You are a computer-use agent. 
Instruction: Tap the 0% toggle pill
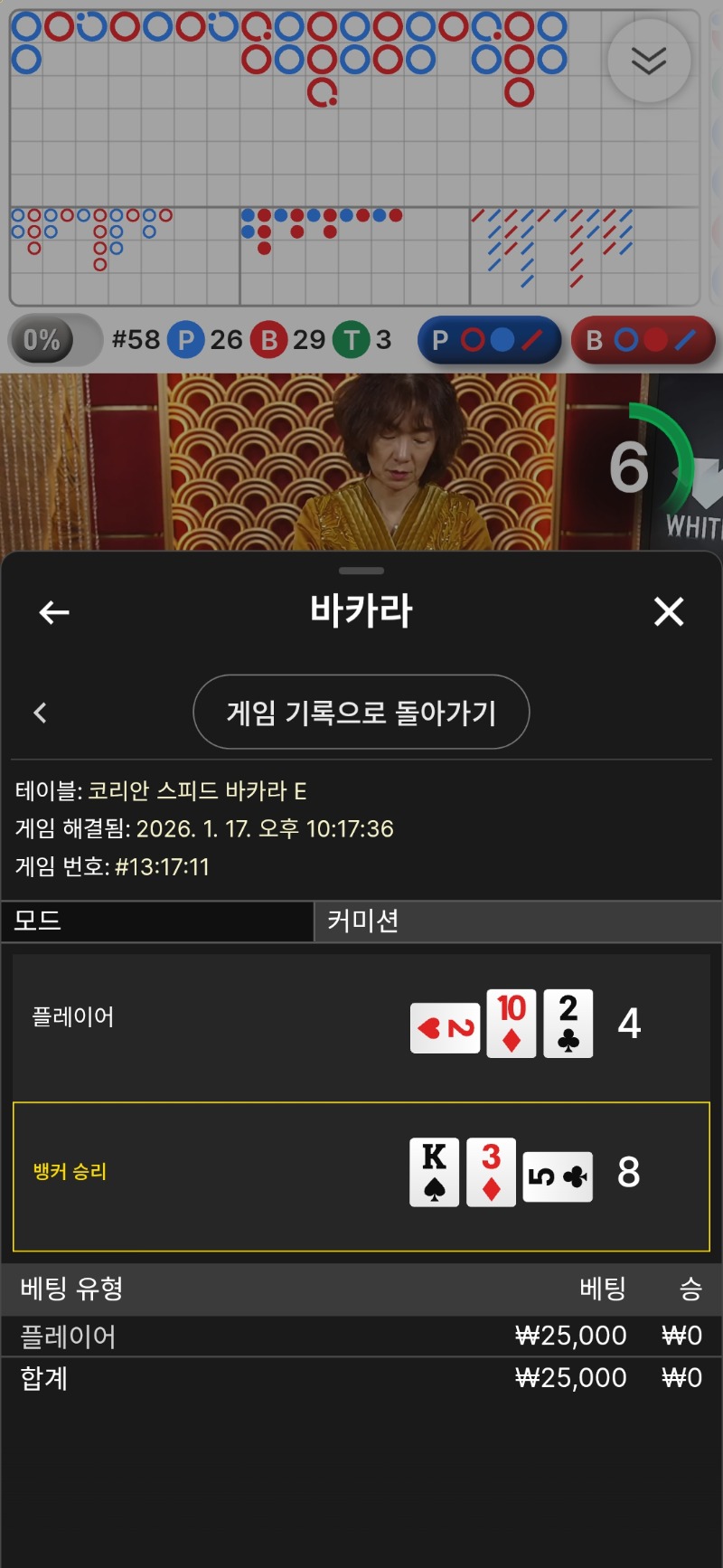click(54, 340)
